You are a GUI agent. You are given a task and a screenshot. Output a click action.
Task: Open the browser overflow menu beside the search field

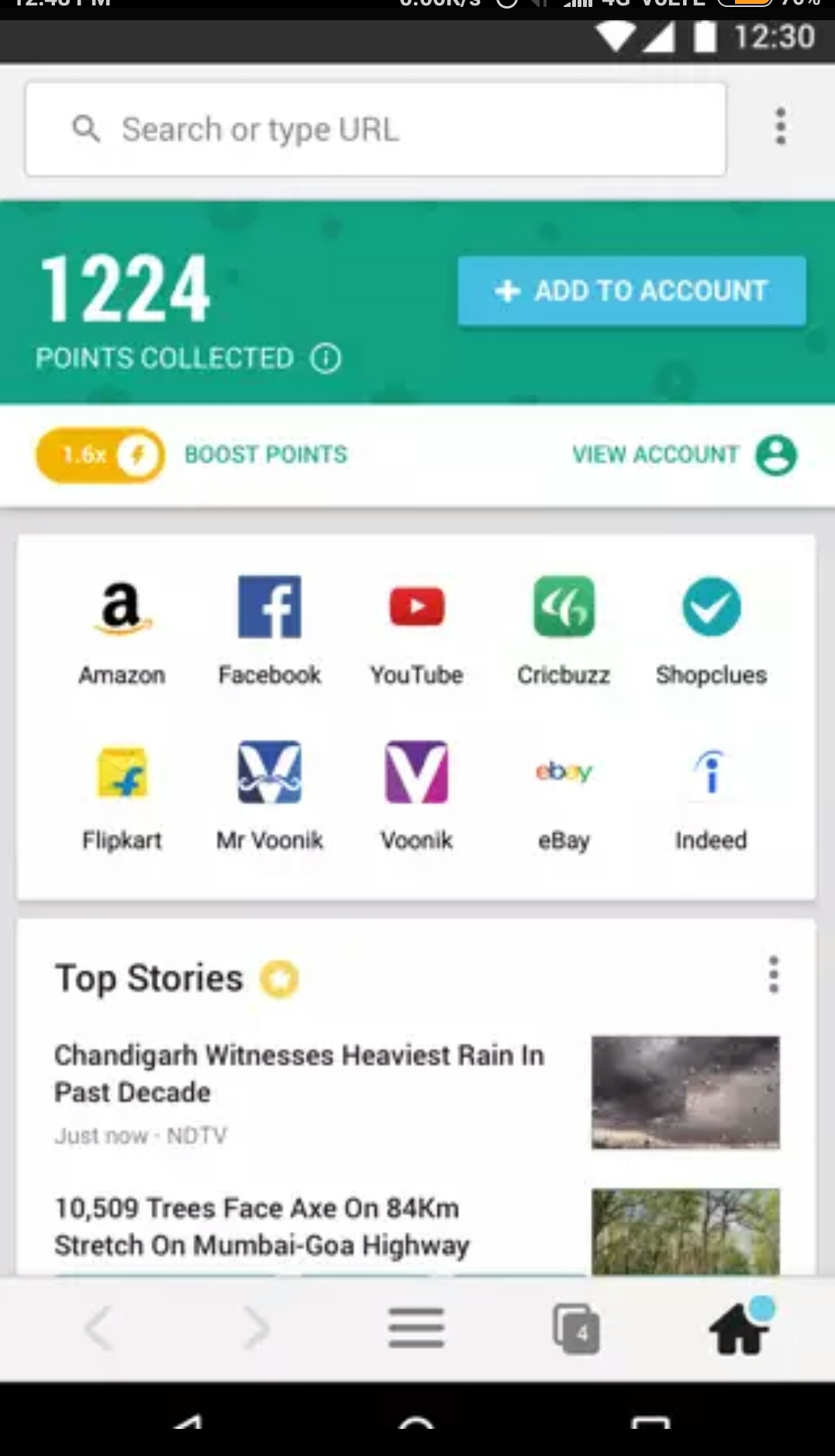click(780, 126)
